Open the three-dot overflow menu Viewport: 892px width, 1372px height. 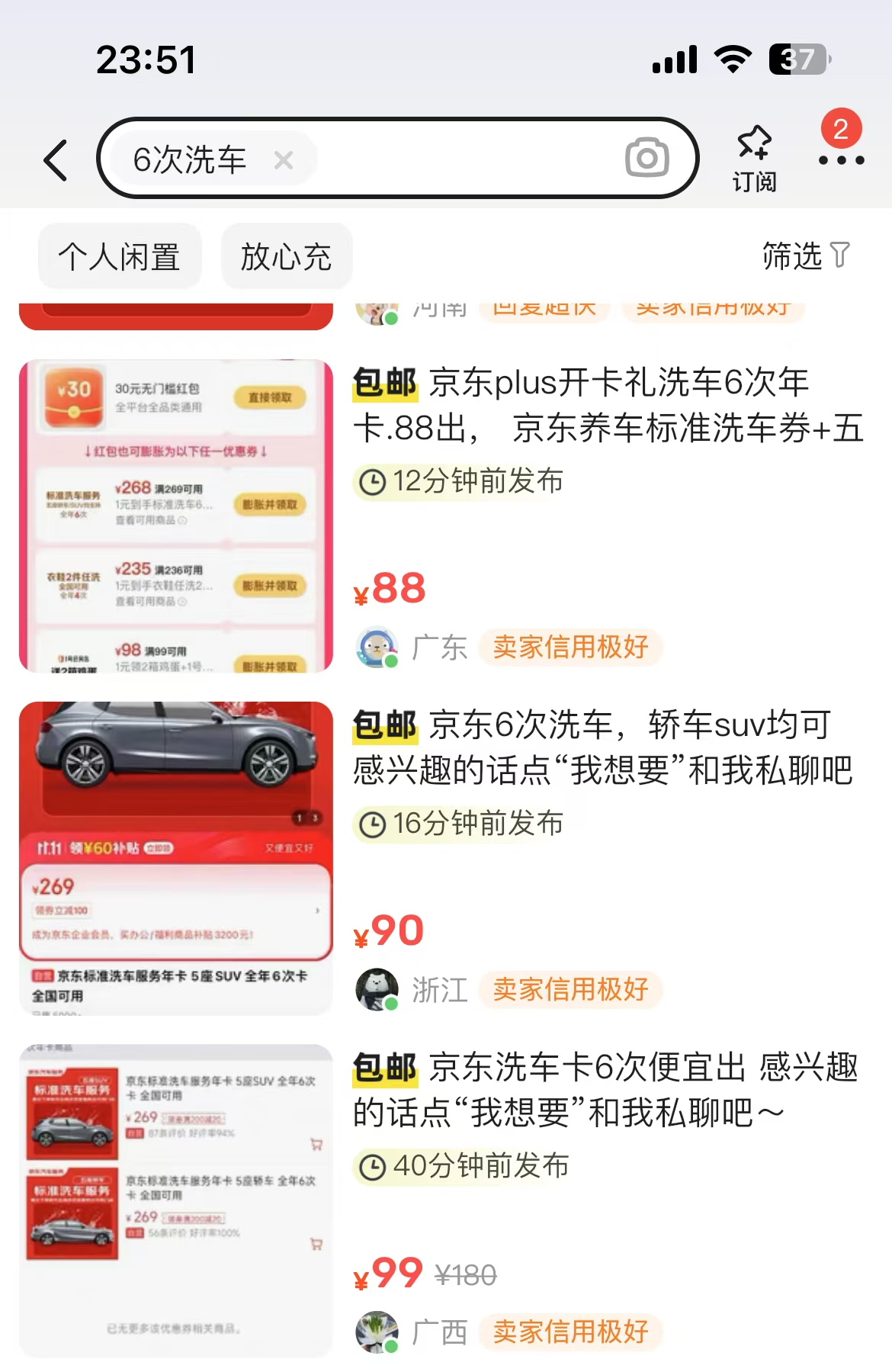(x=841, y=160)
